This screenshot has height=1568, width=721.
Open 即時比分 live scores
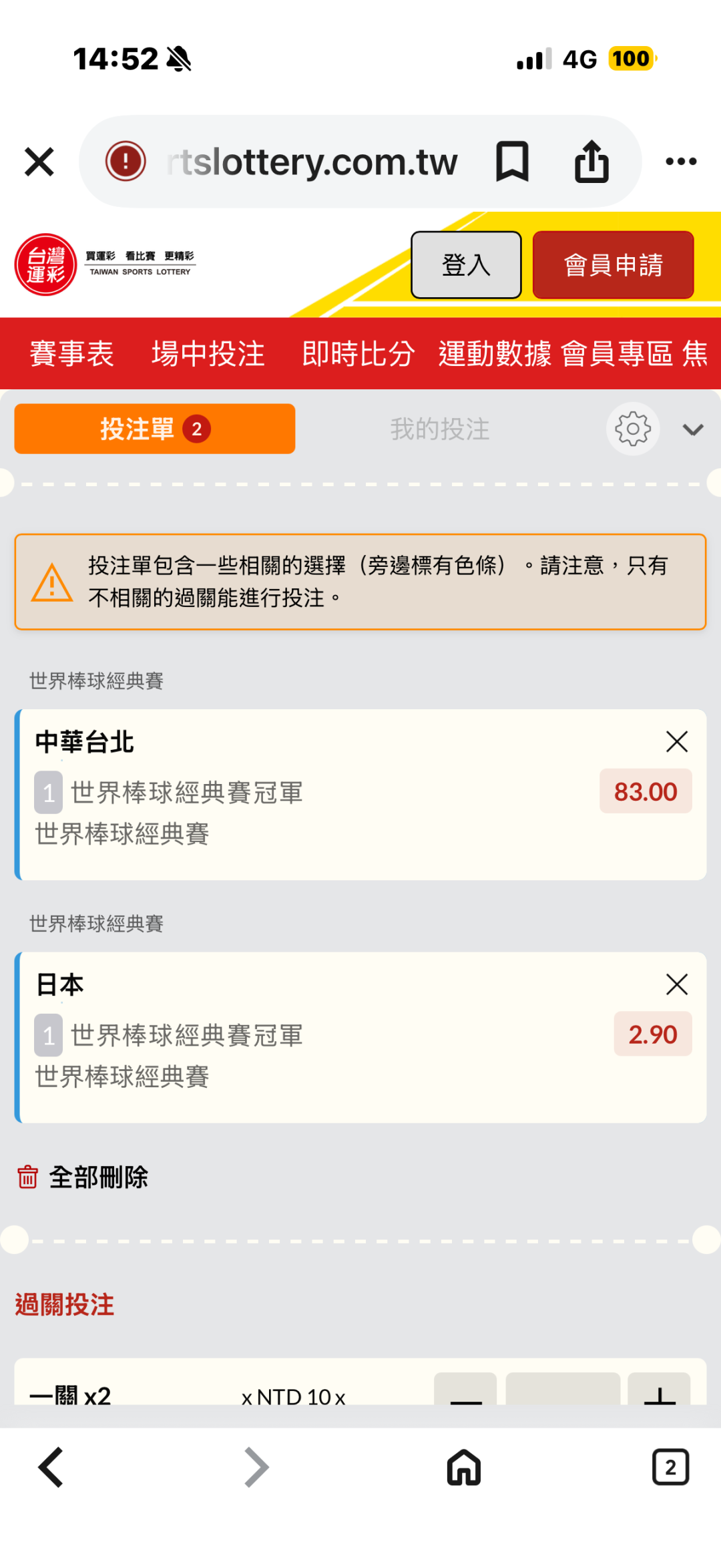pyautogui.click(x=358, y=353)
